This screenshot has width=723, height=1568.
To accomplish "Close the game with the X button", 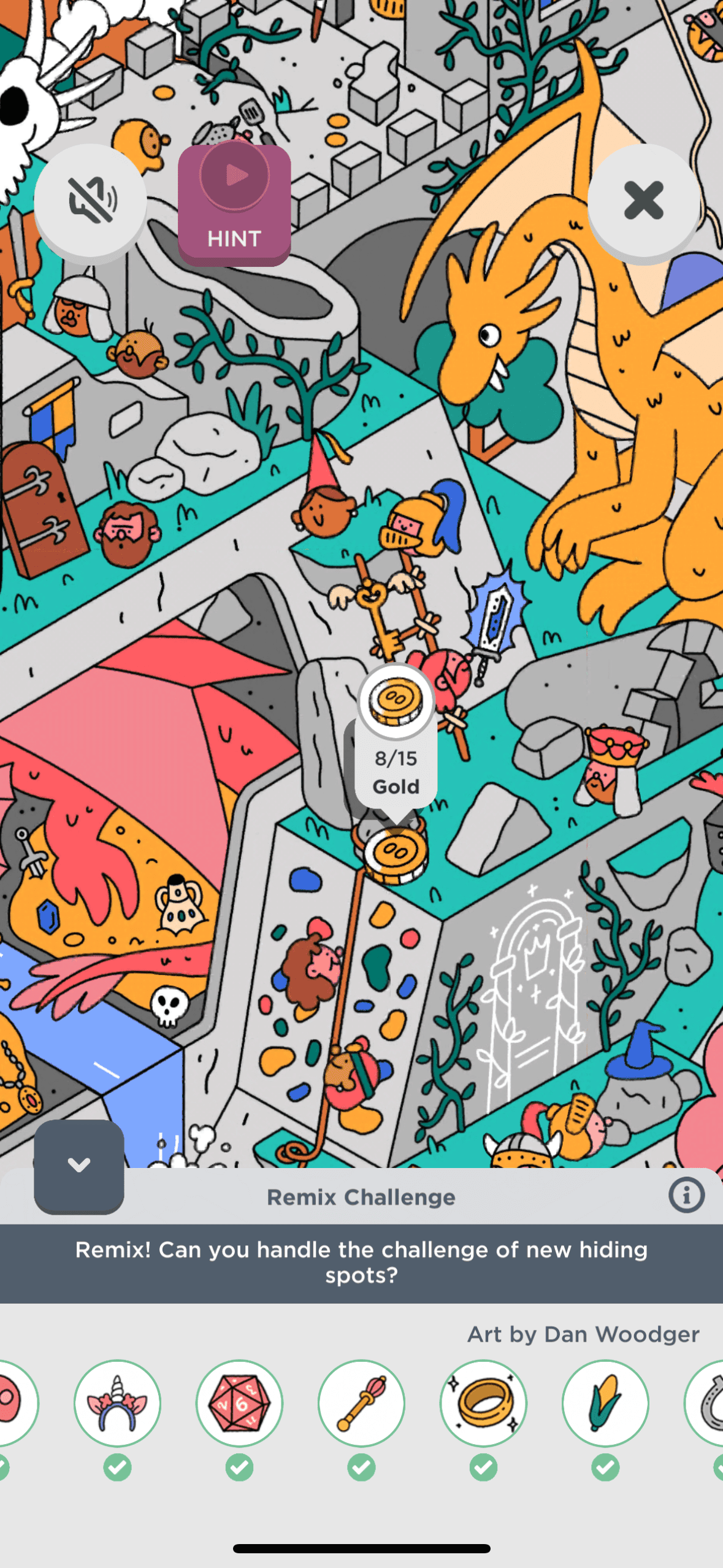I will (643, 201).
